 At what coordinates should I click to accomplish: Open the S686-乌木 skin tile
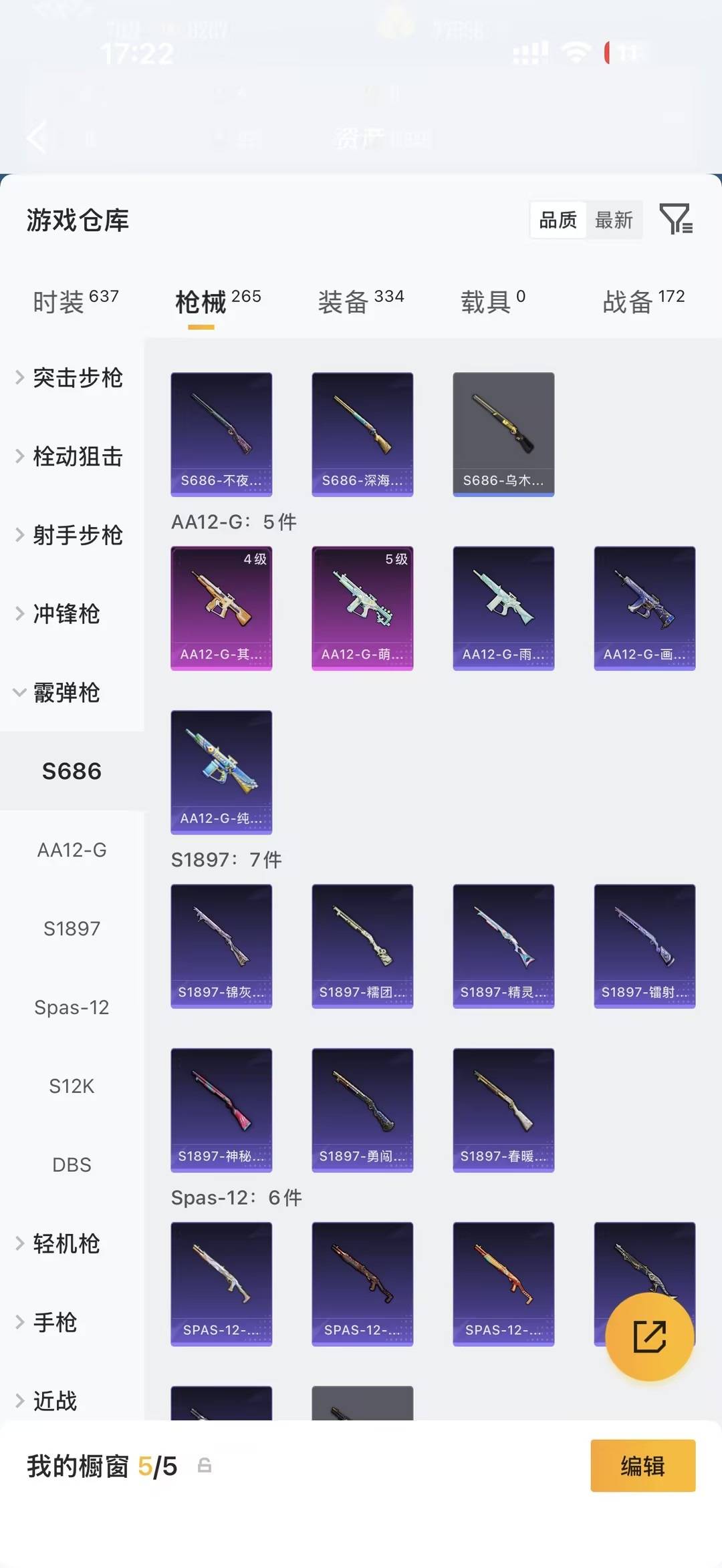pyautogui.click(x=503, y=434)
